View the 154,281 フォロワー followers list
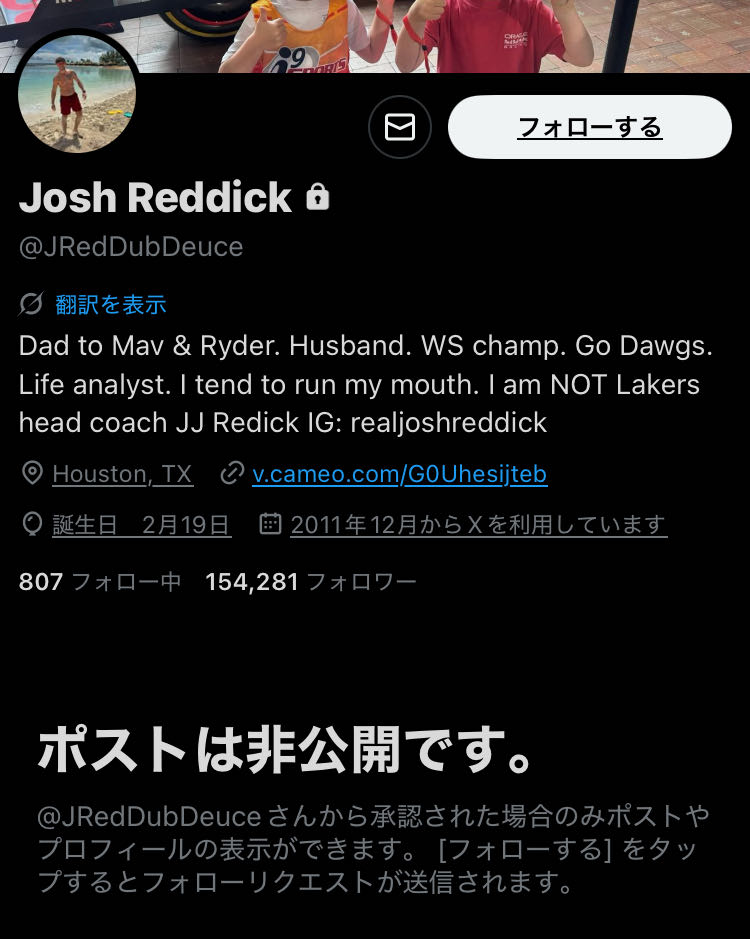 click(x=310, y=581)
